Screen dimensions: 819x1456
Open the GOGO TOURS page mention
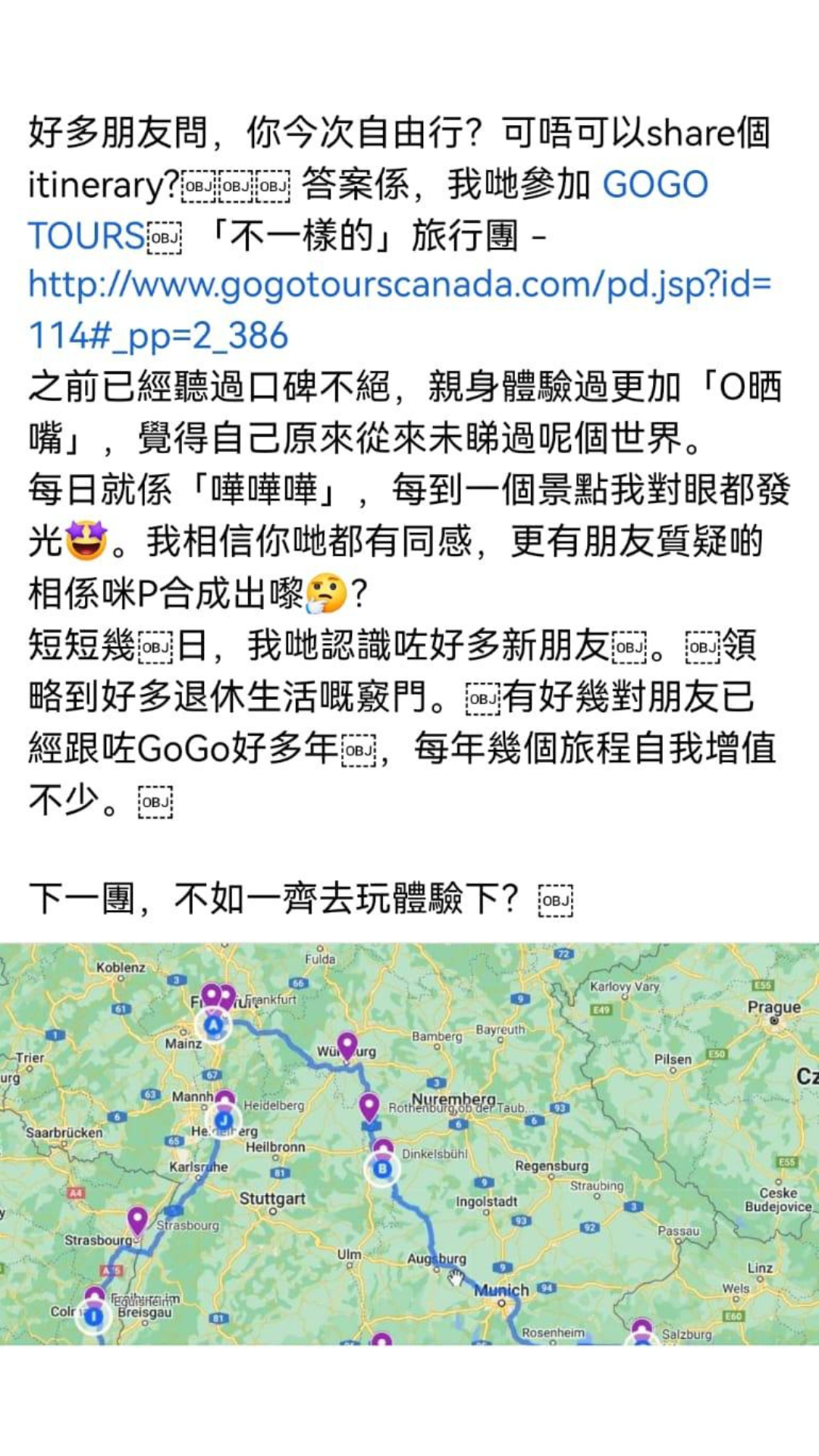pyautogui.click(x=655, y=184)
